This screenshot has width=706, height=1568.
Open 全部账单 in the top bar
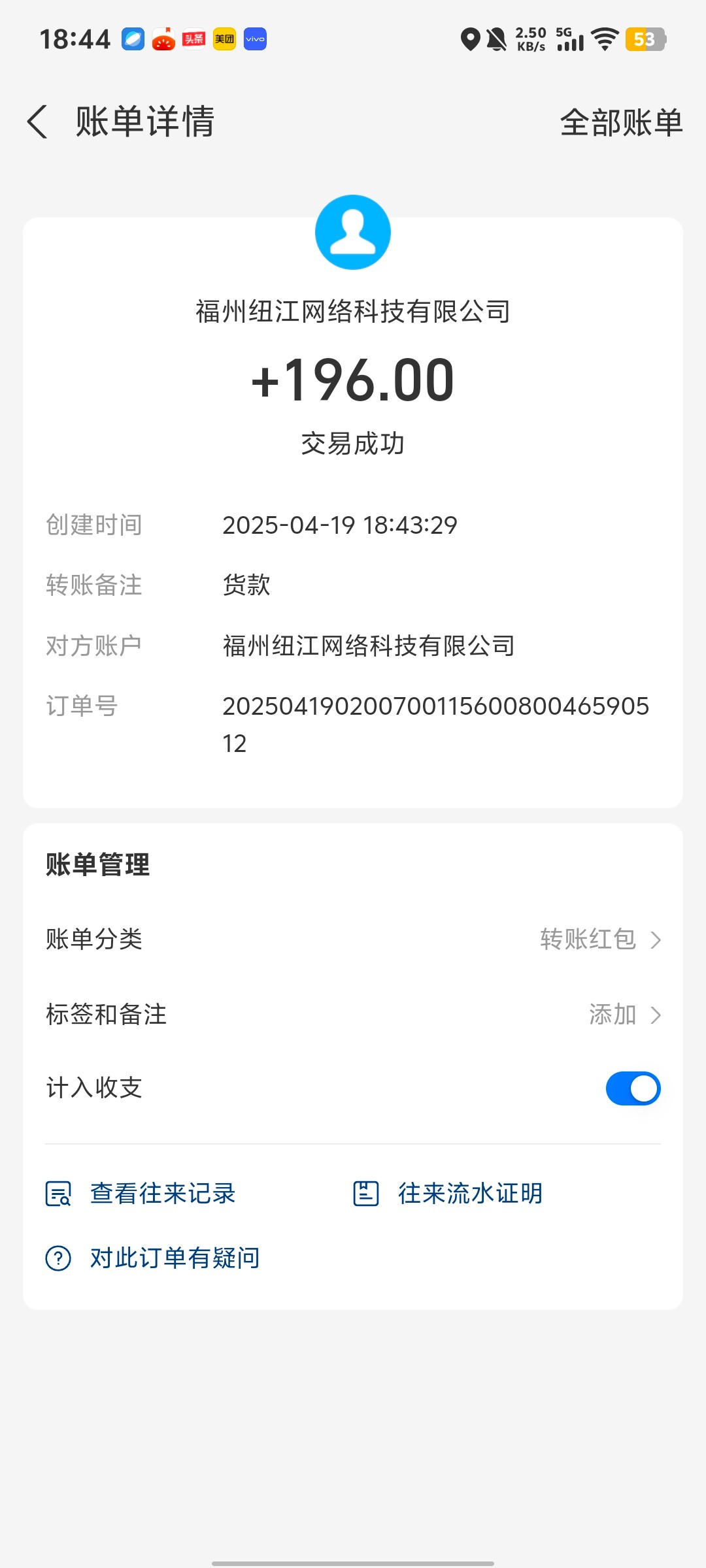(x=621, y=122)
